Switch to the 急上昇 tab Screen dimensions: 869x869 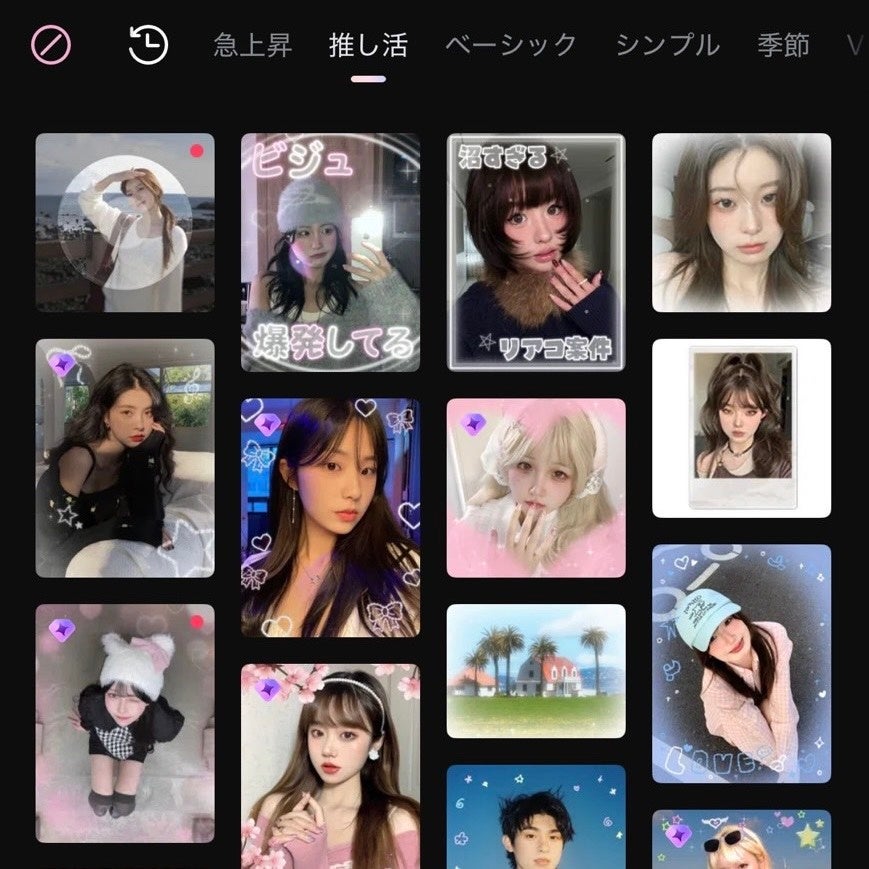[x=251, y=46]
